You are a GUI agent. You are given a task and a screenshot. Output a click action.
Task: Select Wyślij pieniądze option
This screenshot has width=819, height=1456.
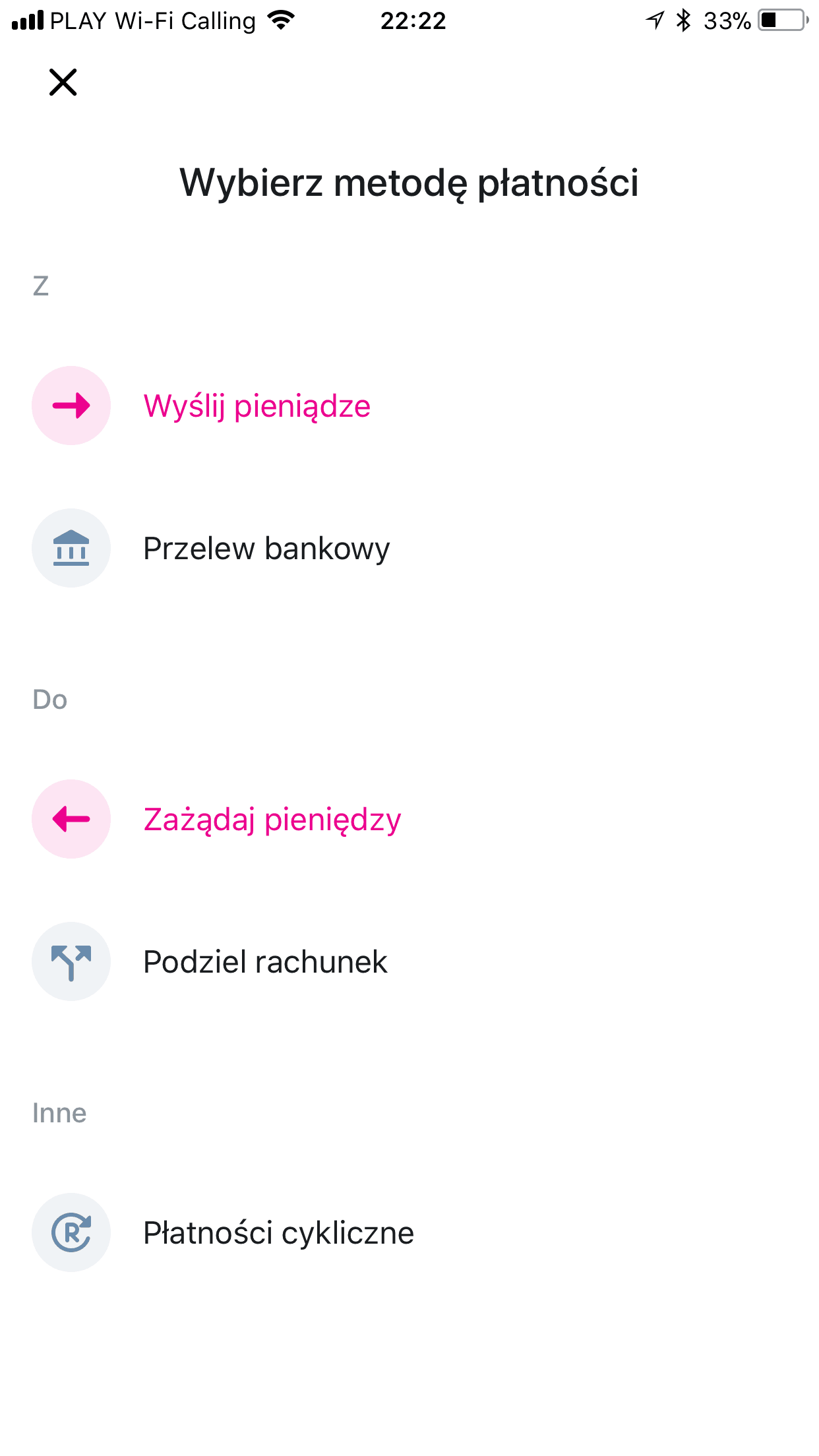409,406
